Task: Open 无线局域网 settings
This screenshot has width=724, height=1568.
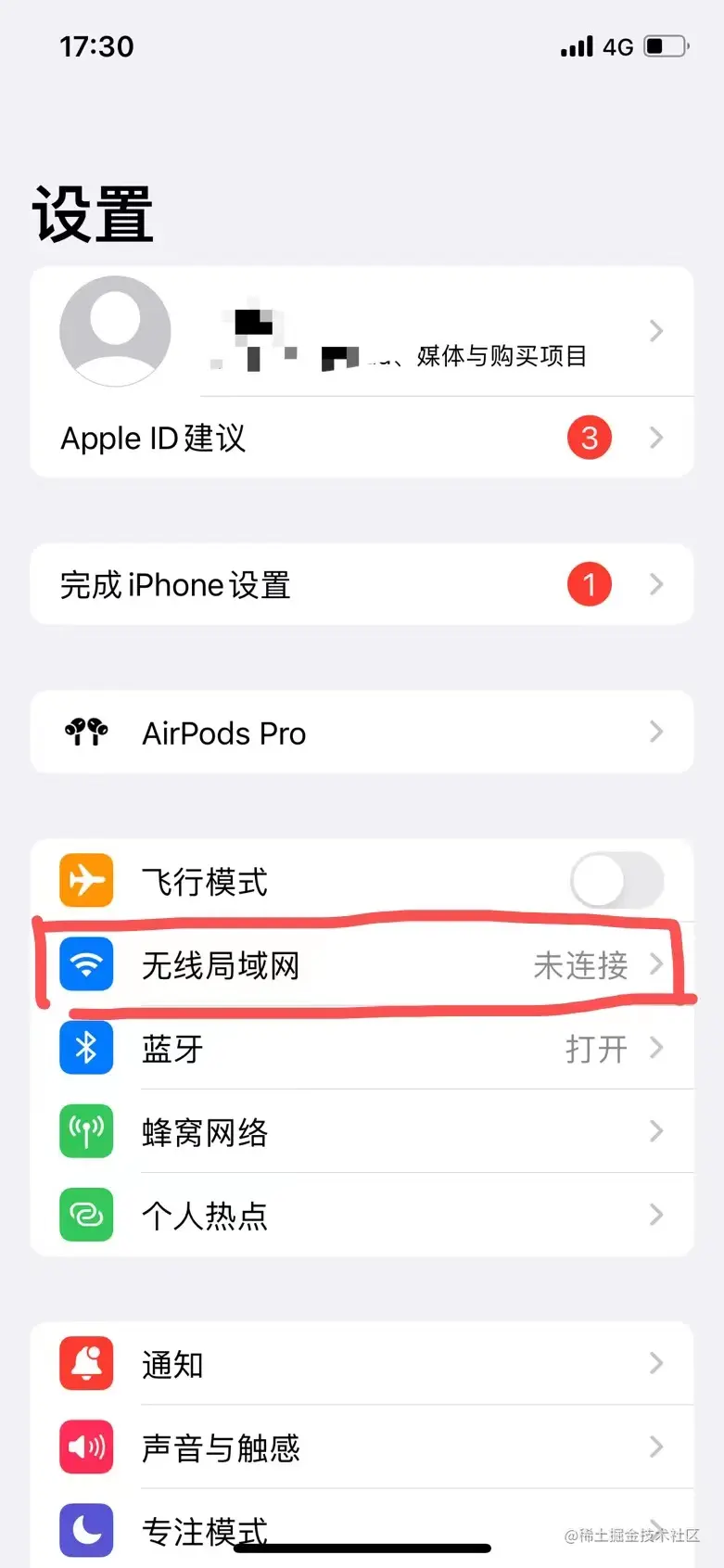Action: [x=362, y=965]
